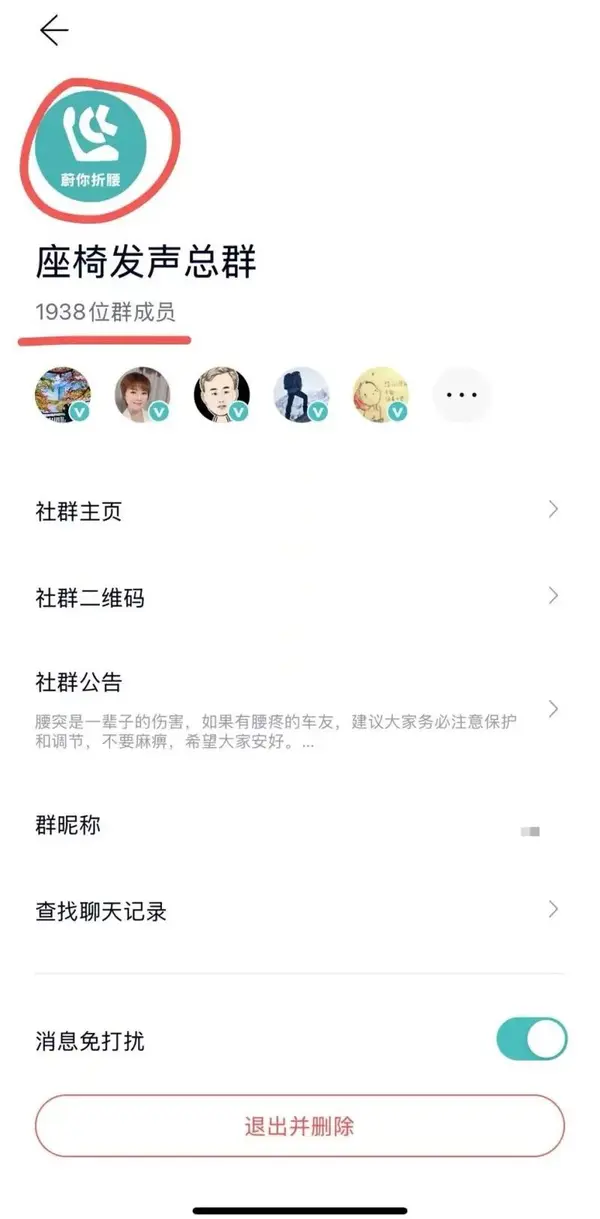Open the yellow cartoon member avatar
Screen dimensions: 600x1219
(381, 395)
